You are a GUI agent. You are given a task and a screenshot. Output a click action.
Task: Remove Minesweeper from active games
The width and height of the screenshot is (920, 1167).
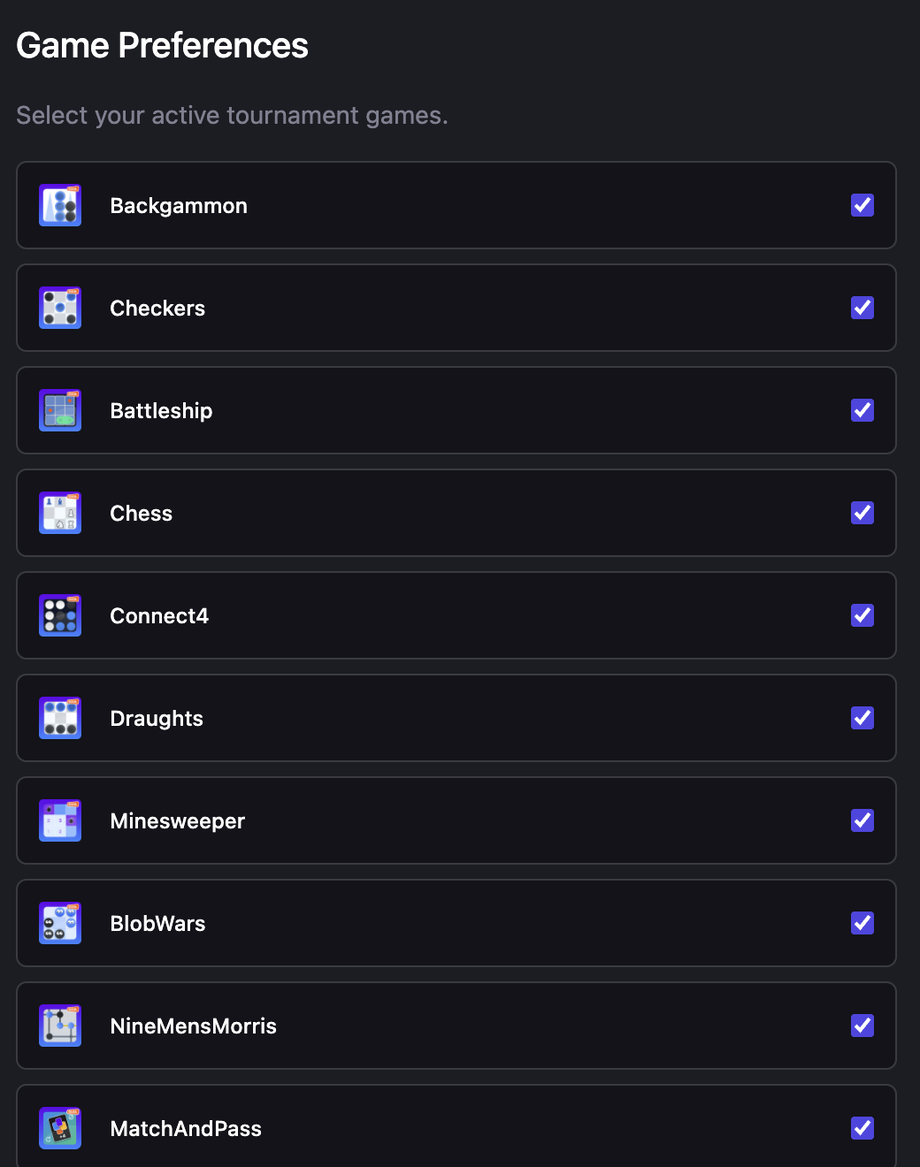click(862, 820)
